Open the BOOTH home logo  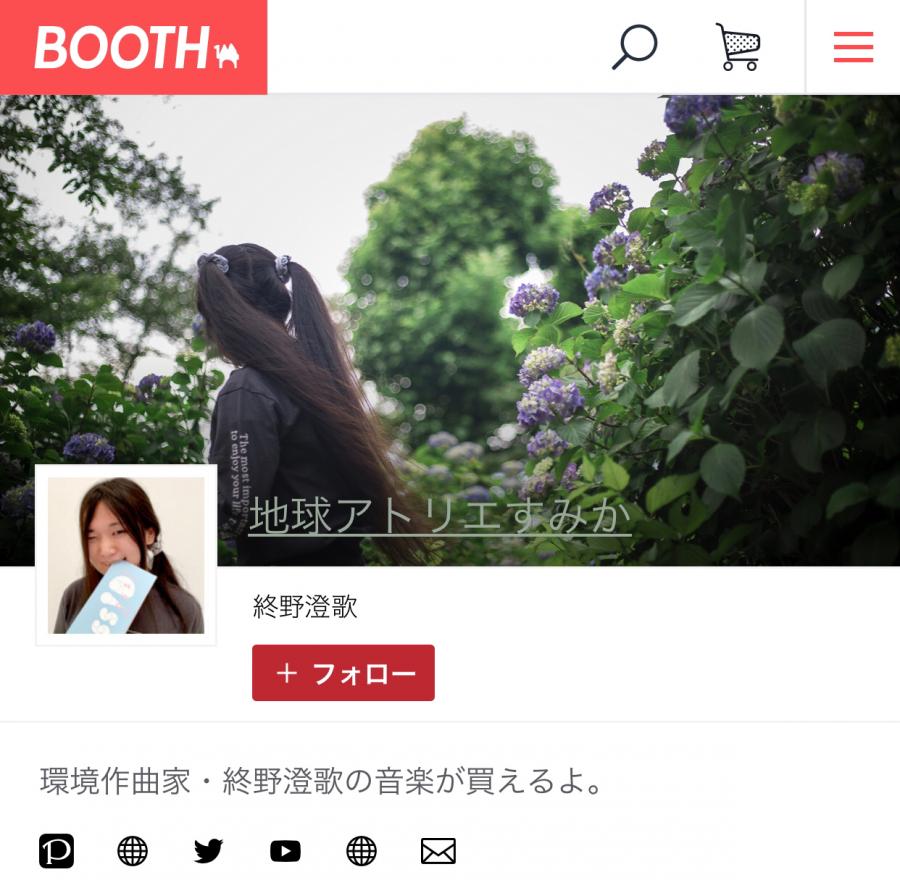[x=134, y=47]
